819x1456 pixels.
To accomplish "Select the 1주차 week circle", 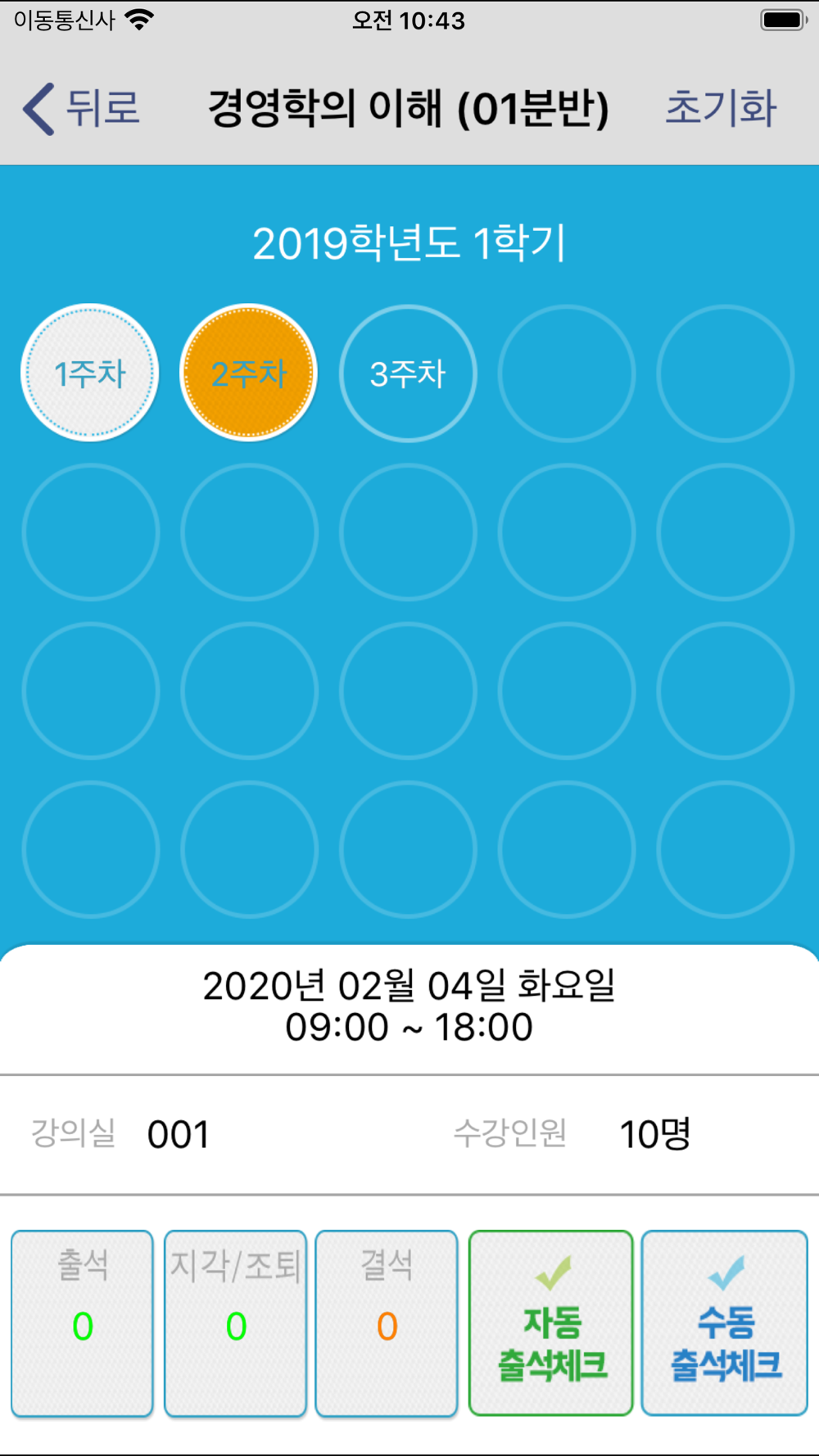I will coord(90,373).
